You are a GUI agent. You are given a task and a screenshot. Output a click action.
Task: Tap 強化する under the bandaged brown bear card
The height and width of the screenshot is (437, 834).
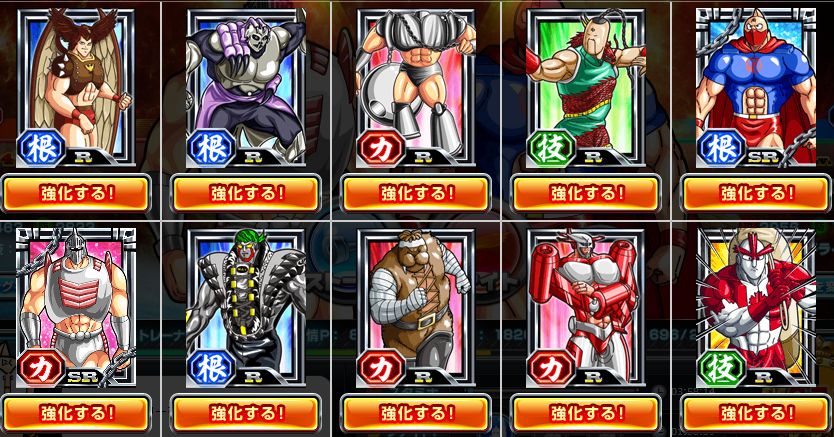[416, 412]
